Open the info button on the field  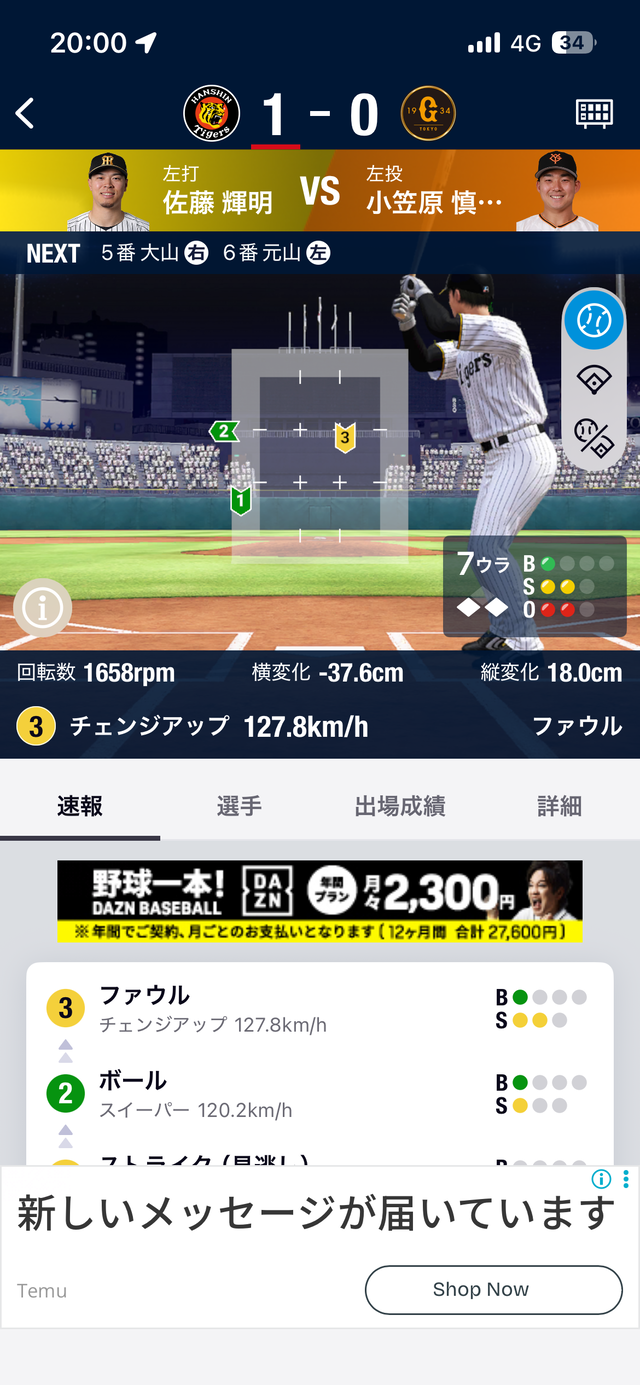pyautogui.click(x=42, y=607)
